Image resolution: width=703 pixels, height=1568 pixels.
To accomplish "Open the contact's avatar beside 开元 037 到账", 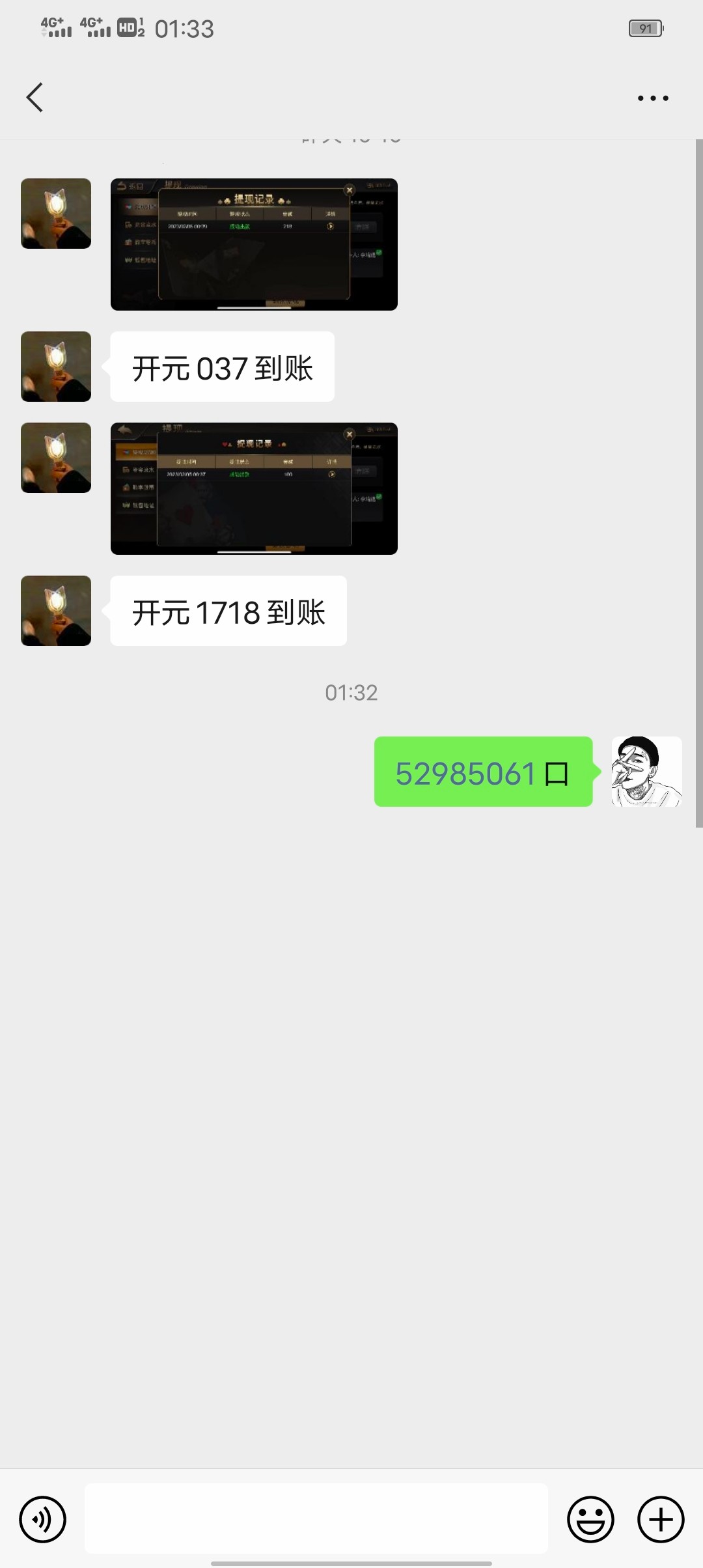I will click(56, 367).
